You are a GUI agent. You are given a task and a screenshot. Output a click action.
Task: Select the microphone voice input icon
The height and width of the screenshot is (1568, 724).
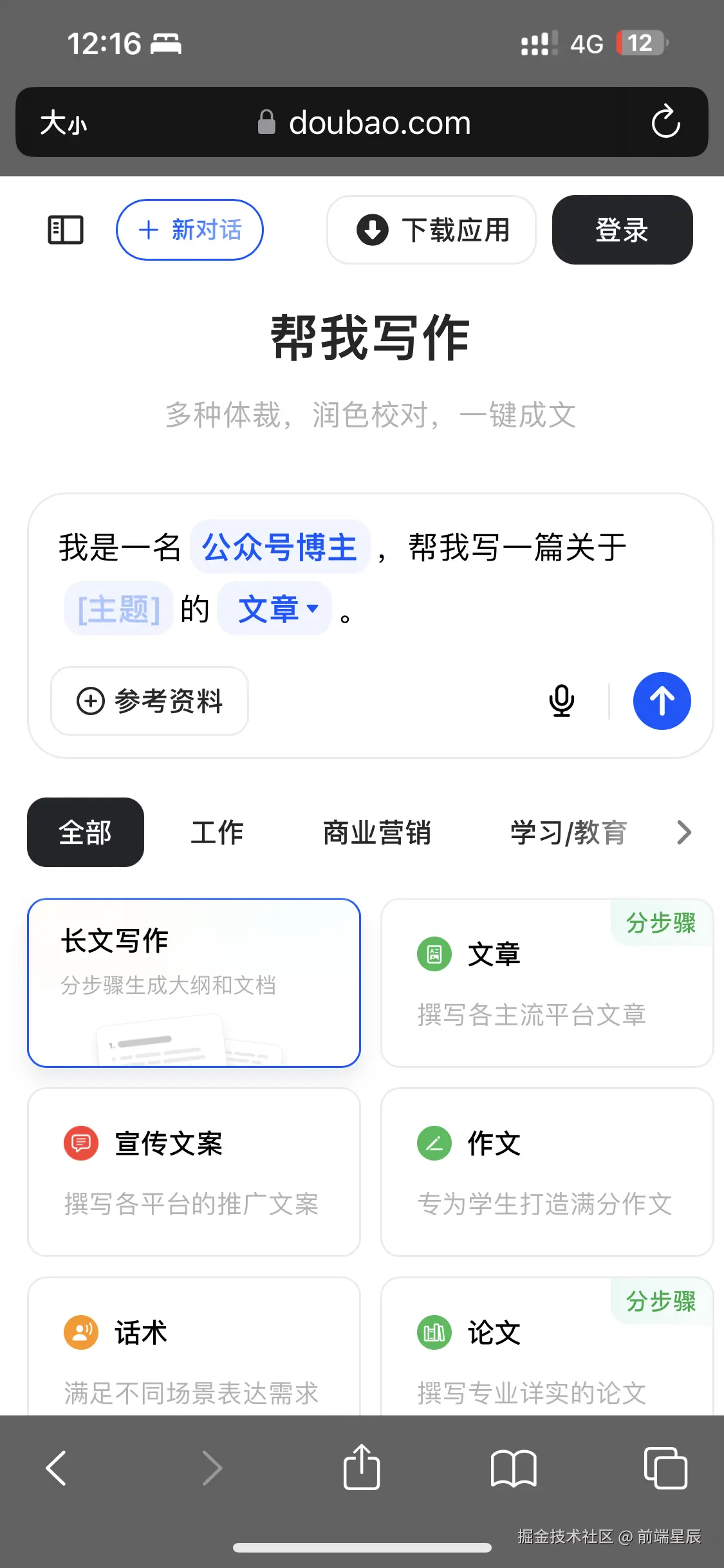tap(561, 701)
